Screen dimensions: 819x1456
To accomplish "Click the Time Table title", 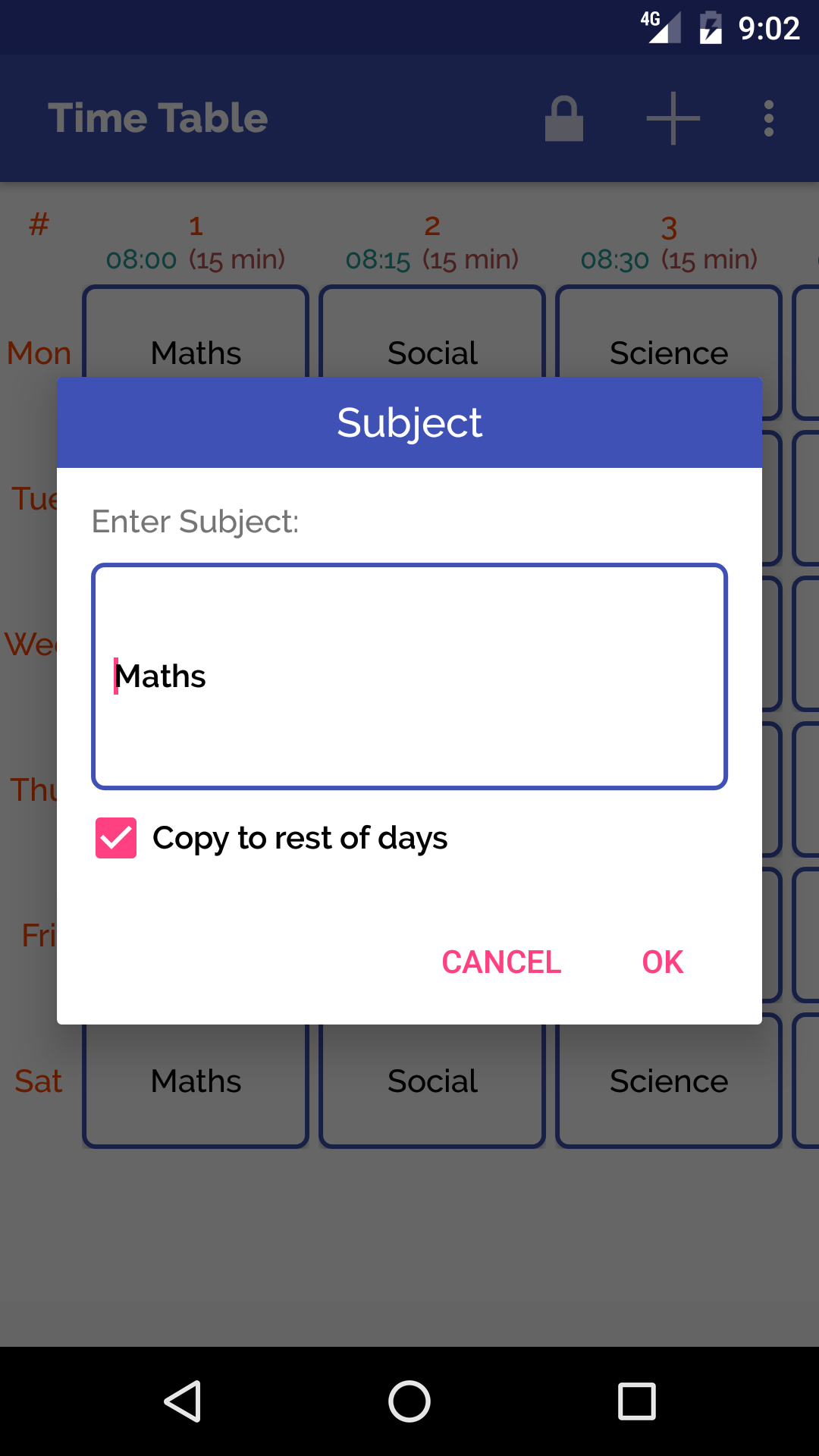I will [158, 118].
